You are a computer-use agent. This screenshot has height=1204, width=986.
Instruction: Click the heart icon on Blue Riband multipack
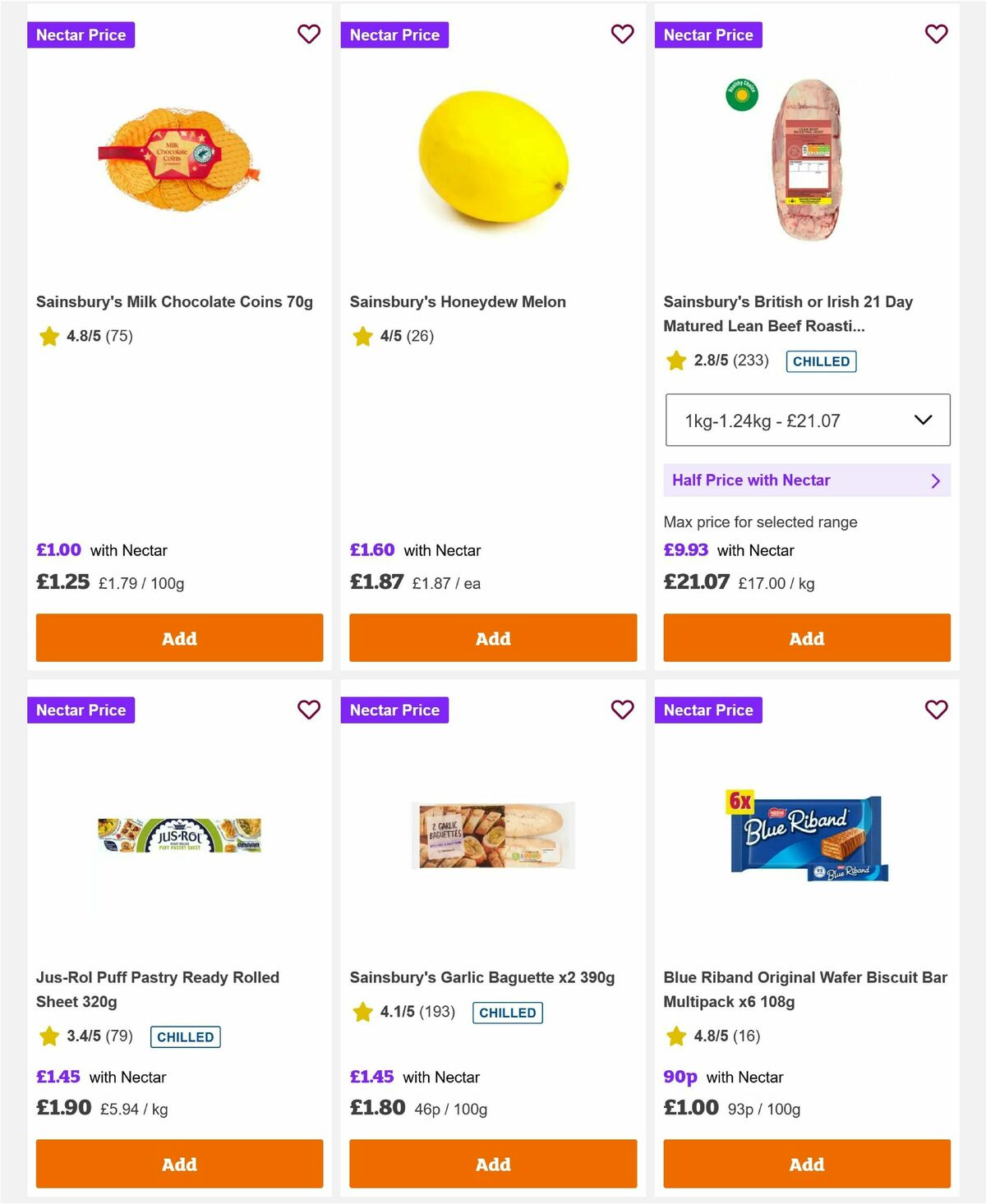point(936,710)
